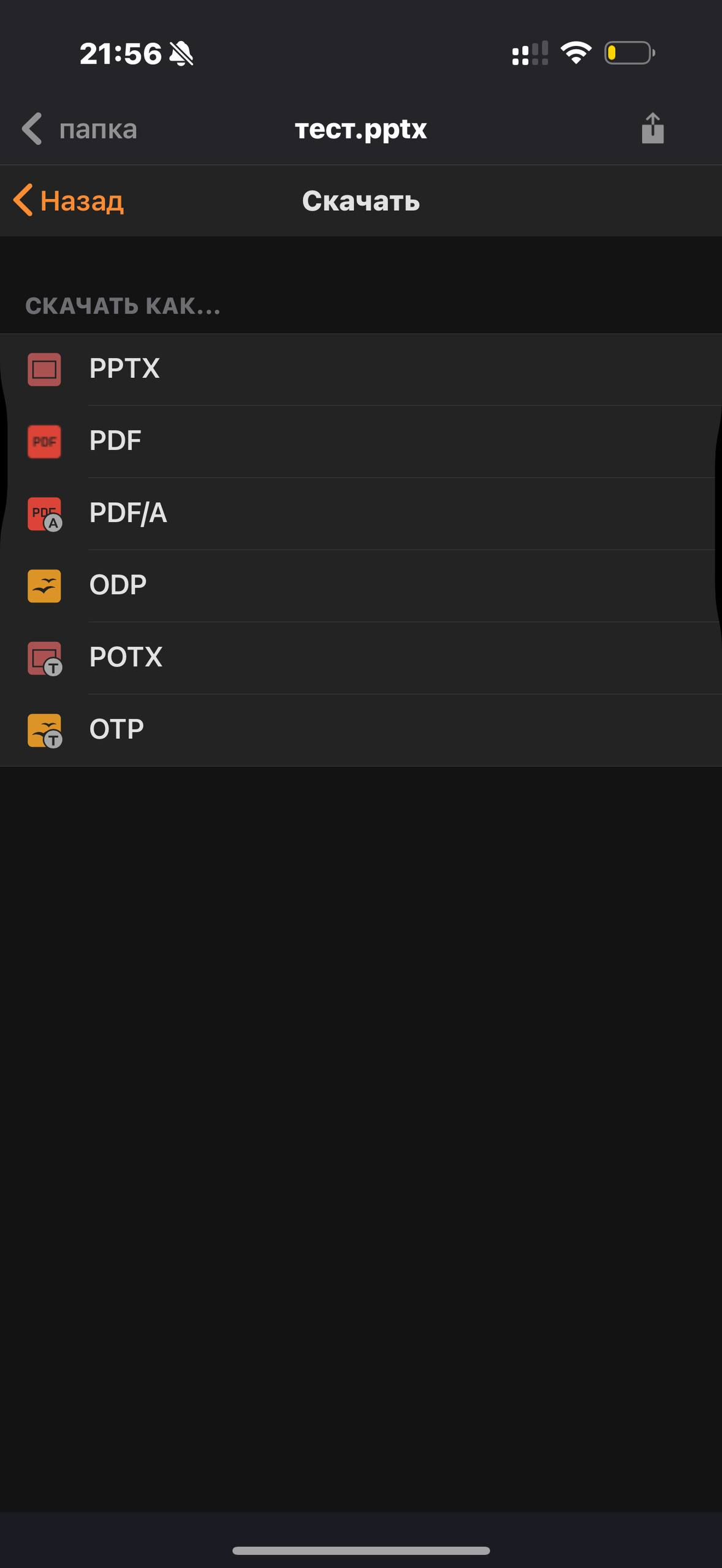Screen dimensions: 722x1568
Task: Pick the POTX template format
Action: pos(361,658)
